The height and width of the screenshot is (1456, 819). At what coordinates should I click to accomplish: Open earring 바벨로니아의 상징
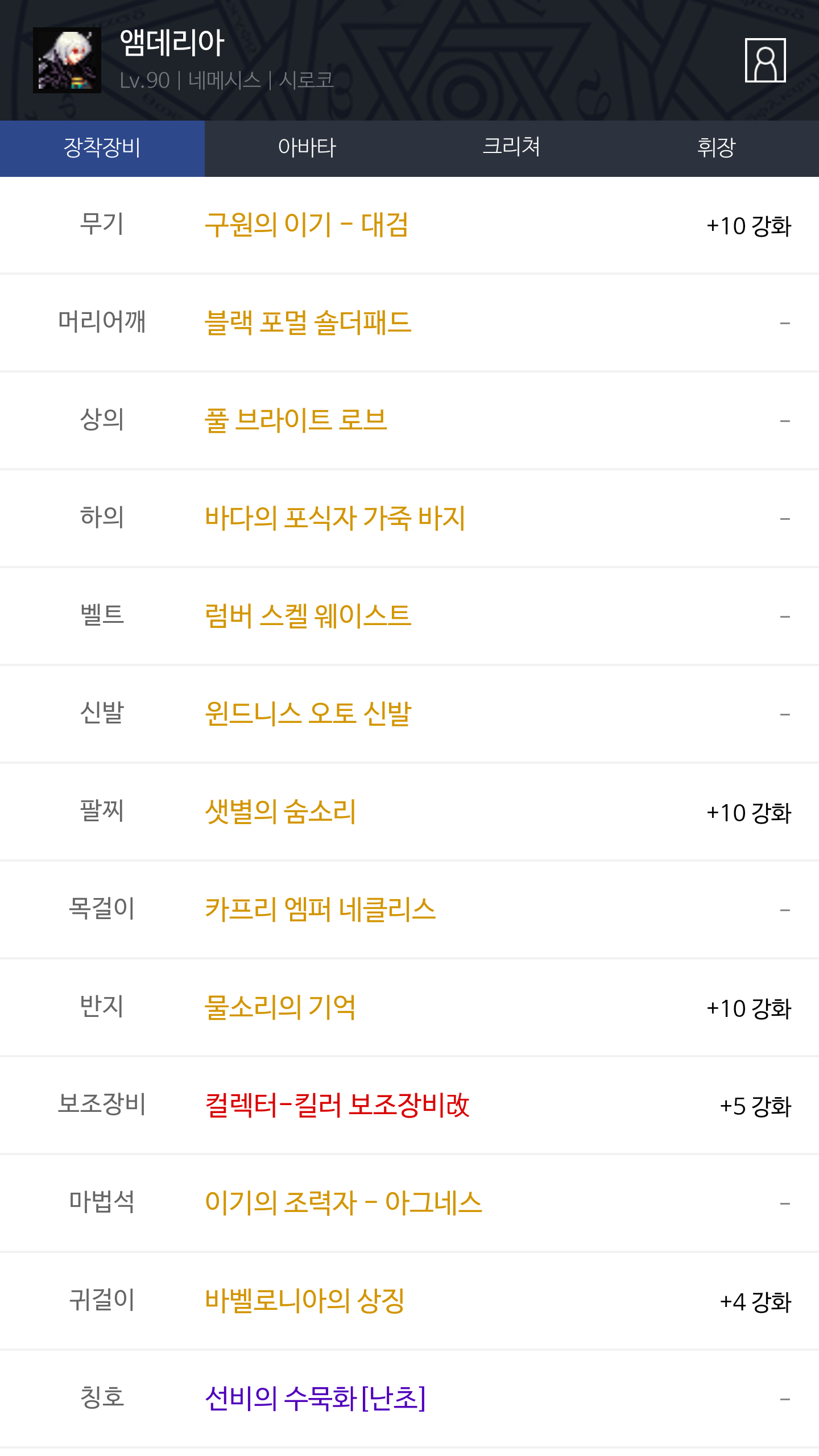point(305,1301)
